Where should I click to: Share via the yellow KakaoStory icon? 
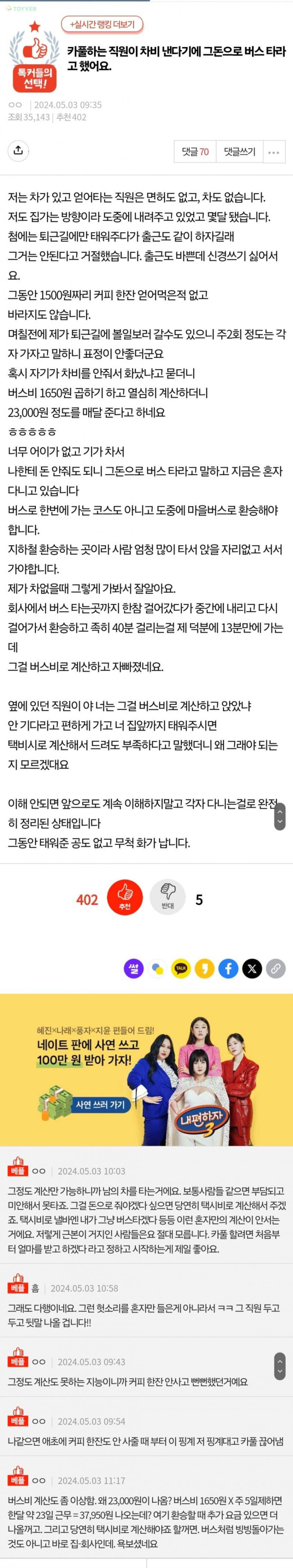tap(204, 968)
